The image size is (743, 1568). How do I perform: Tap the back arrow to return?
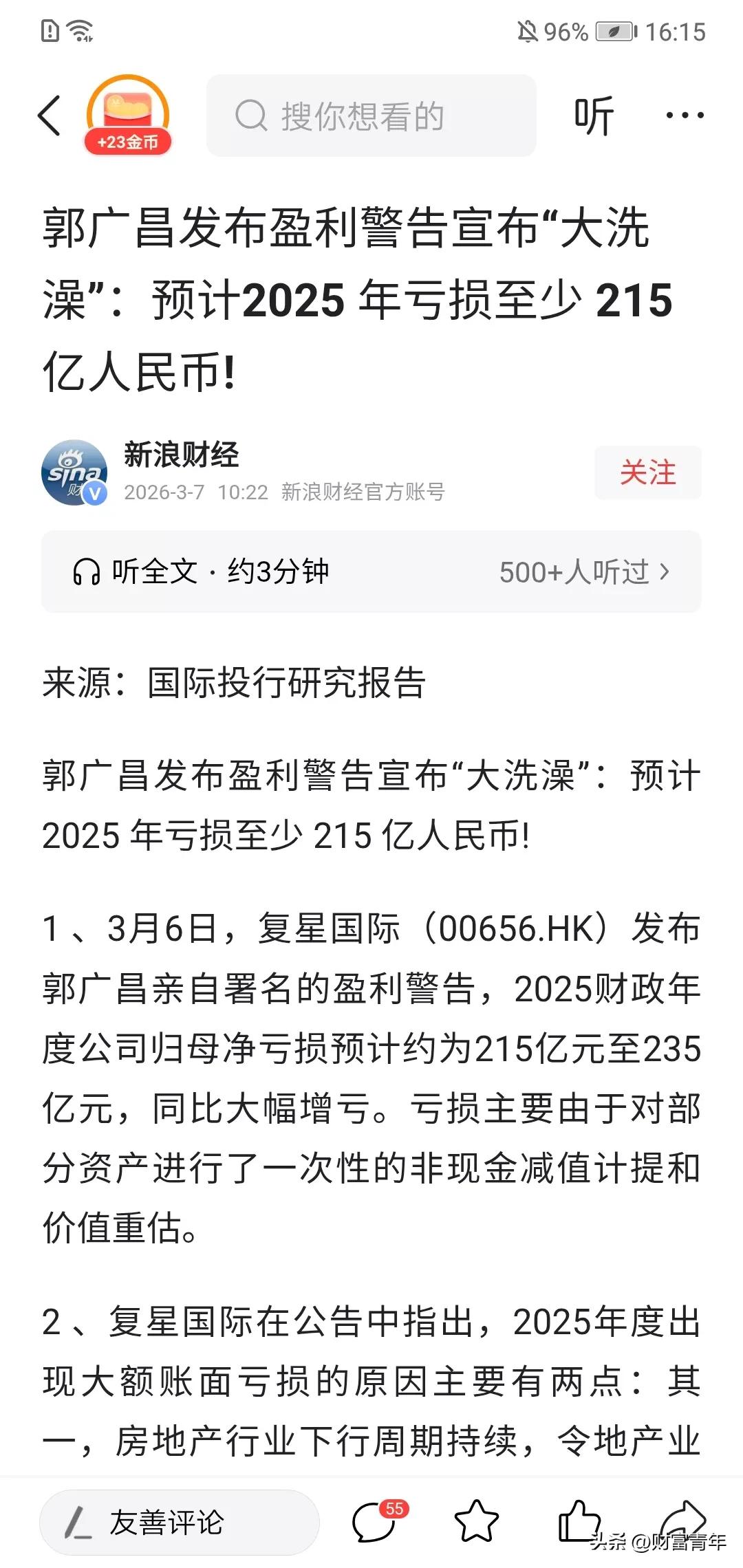pyautogui.click(x=50, y=114)
